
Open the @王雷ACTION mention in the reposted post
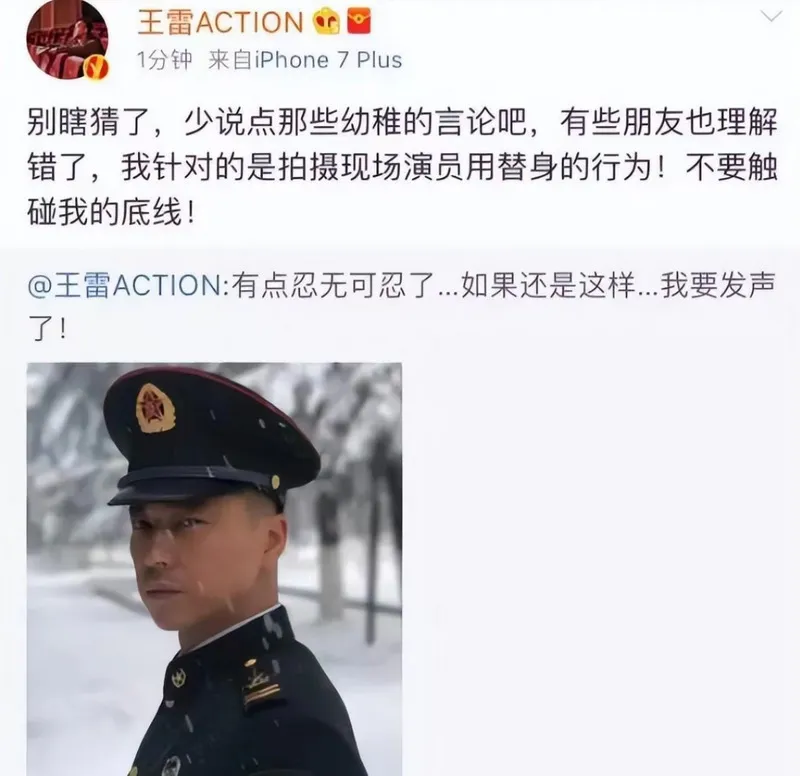[128, 286]
